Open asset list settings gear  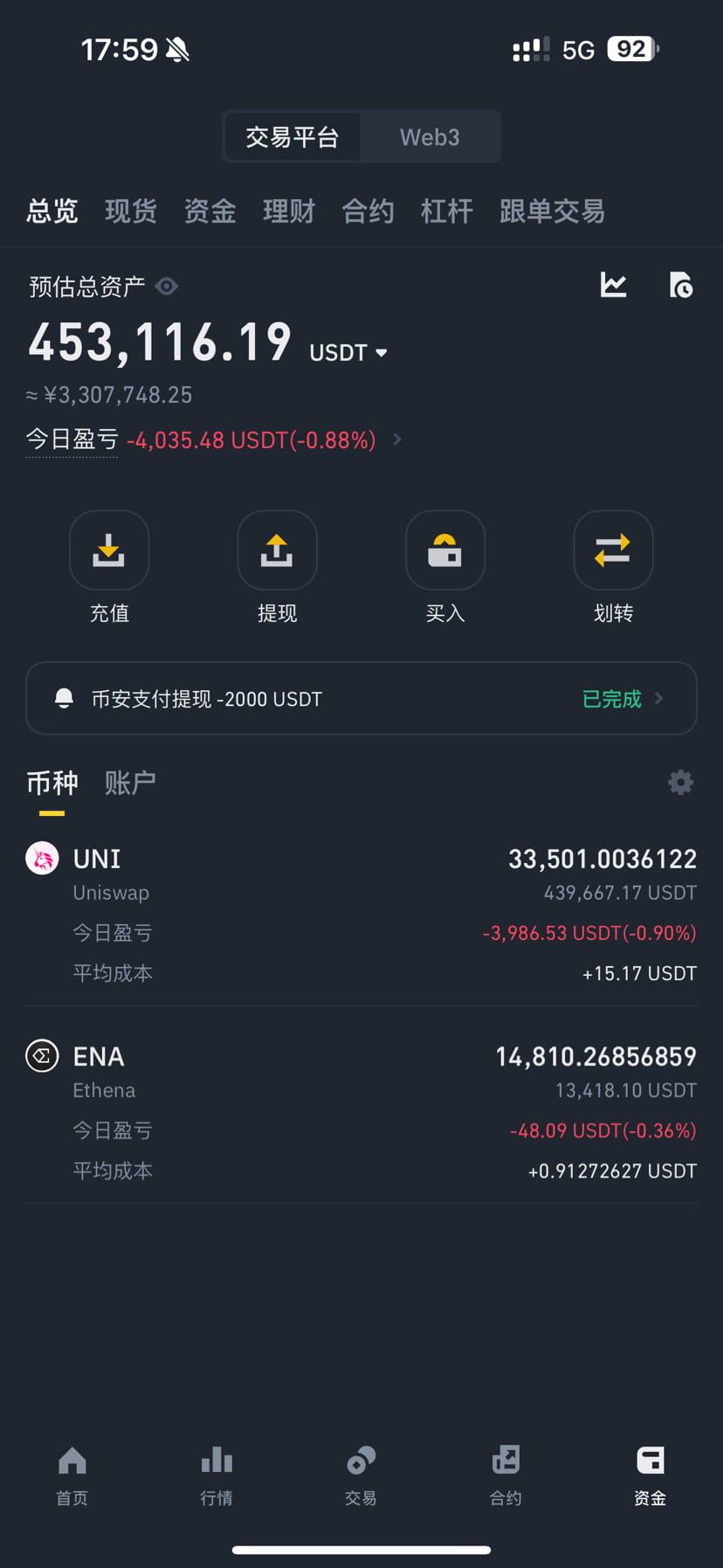[x=680, y=782]
